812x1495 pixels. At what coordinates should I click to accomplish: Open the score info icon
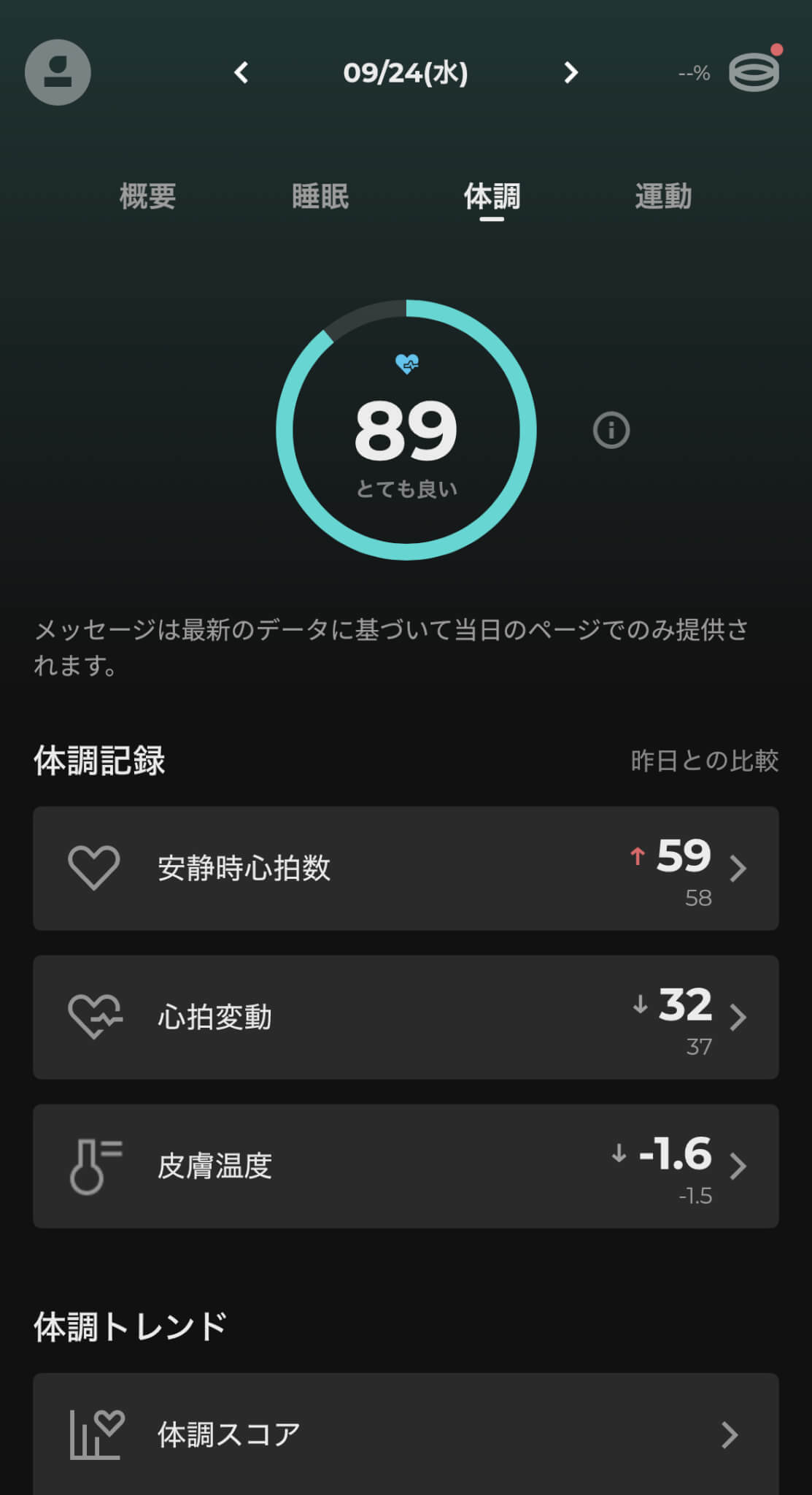(611, 430)
